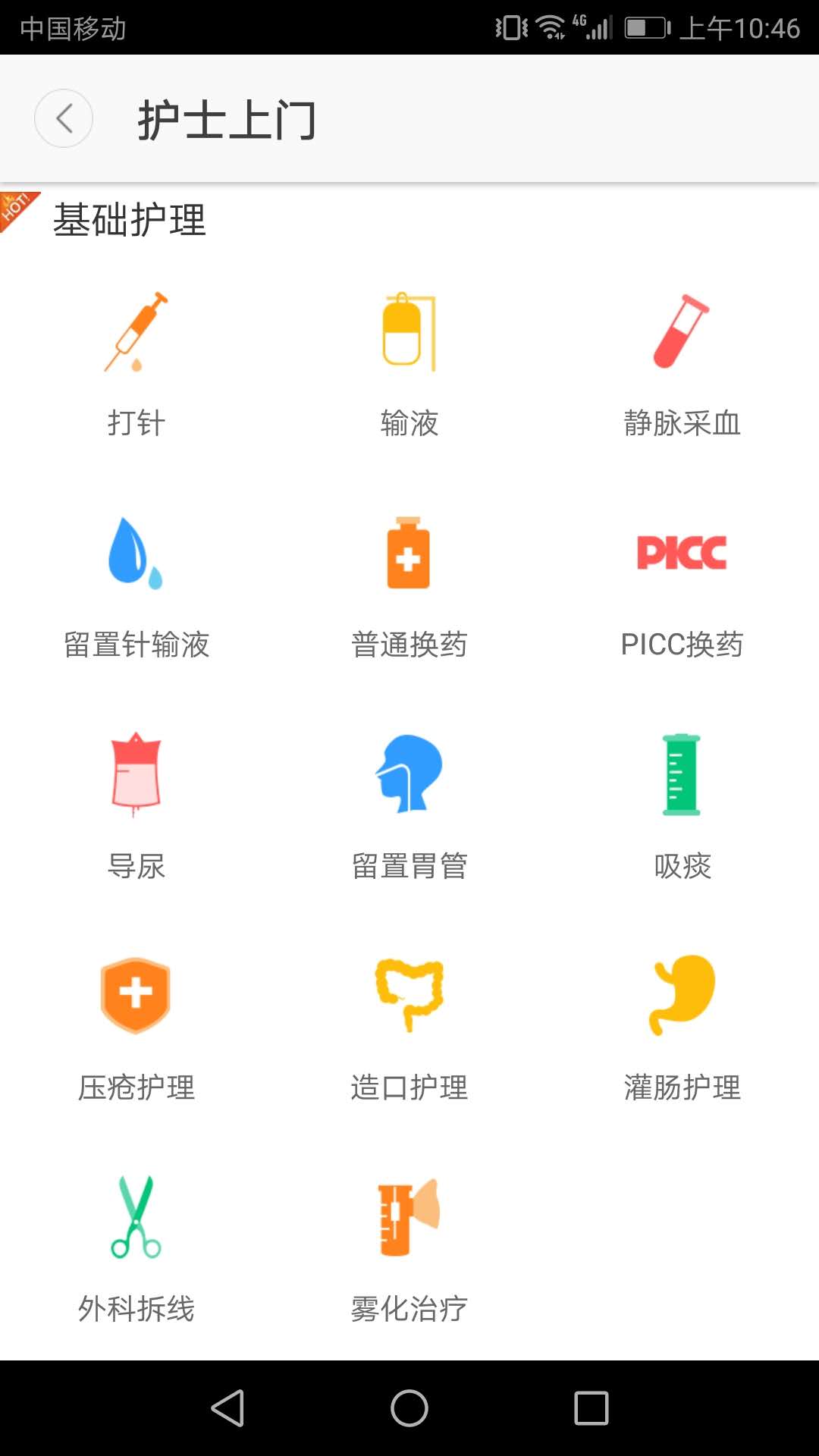Select 输液 infusion service

tap(409, 364)
